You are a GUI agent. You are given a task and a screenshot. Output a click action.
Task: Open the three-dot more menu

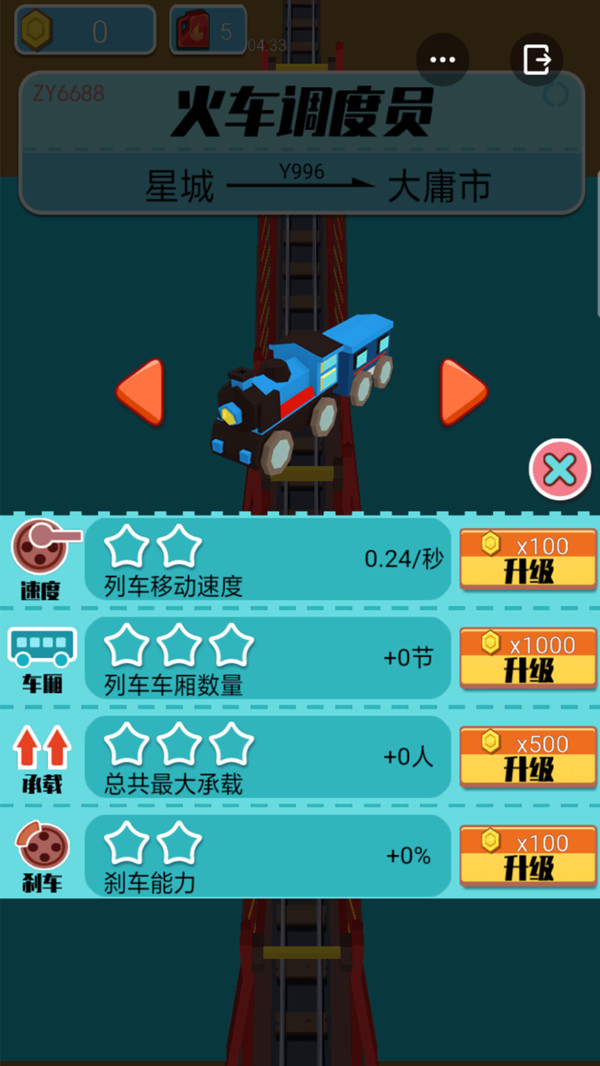click(x=442, y=60)
